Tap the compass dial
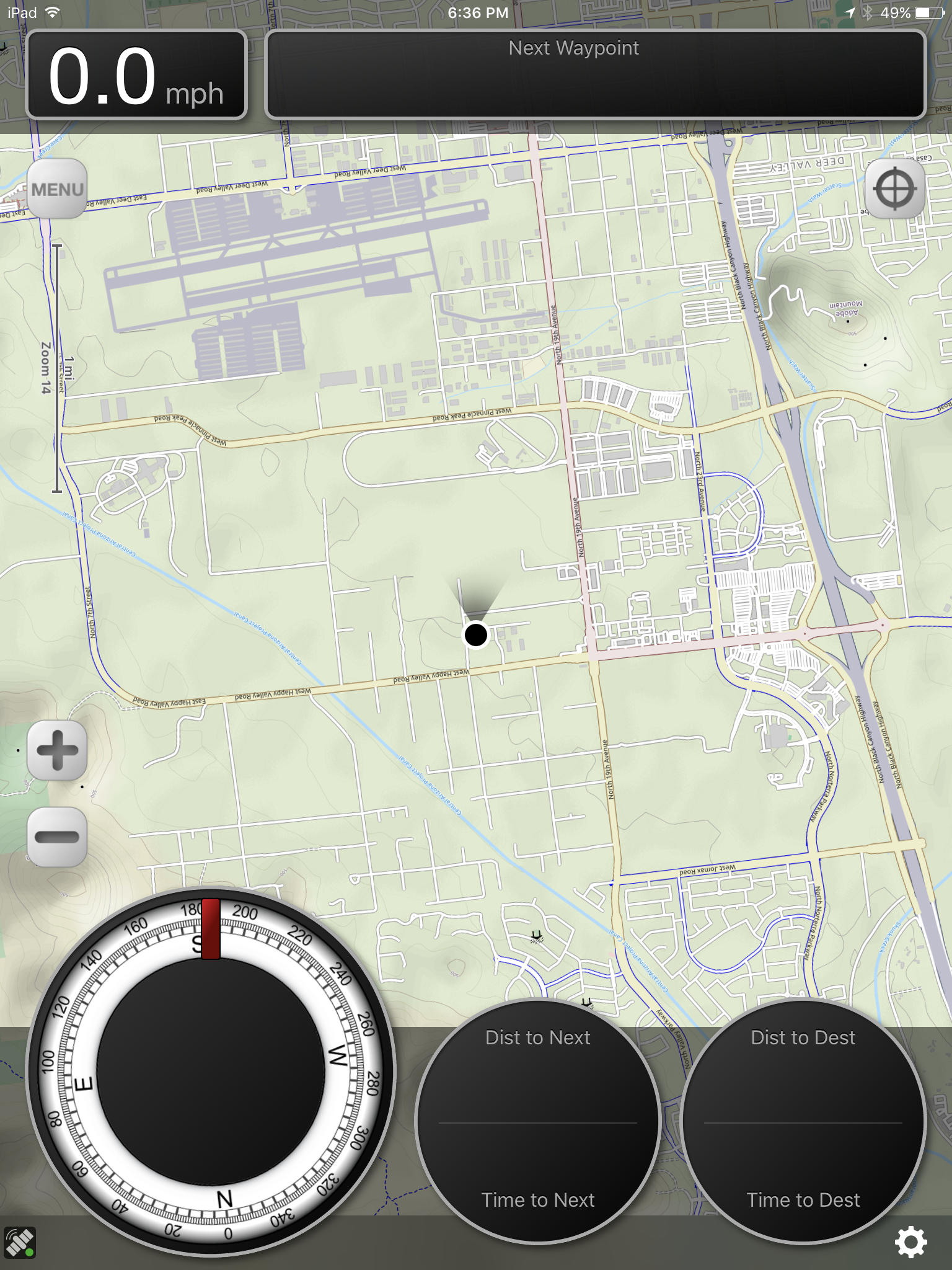 coord(211,1073)
